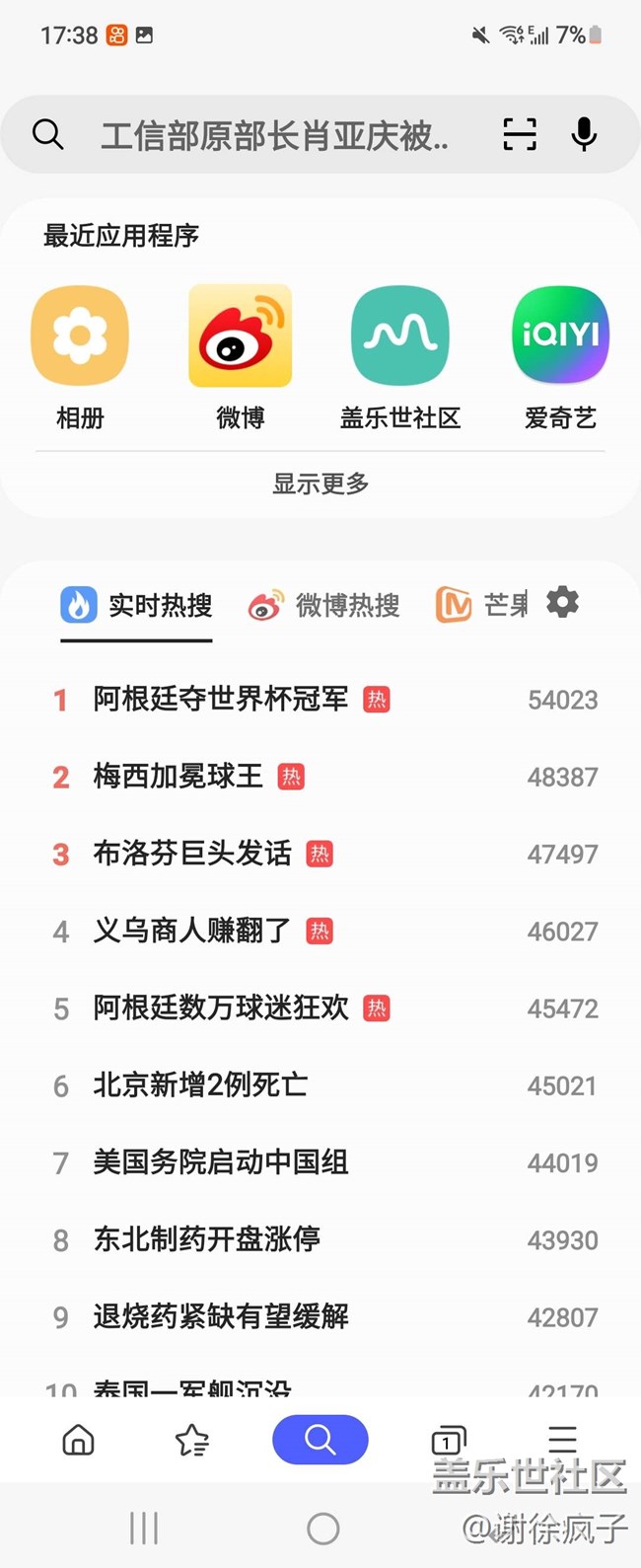Screen dimensions: 641x1568
Task: View trending topic 布洛芬巨头发话
Action: [x=192, y=854]
